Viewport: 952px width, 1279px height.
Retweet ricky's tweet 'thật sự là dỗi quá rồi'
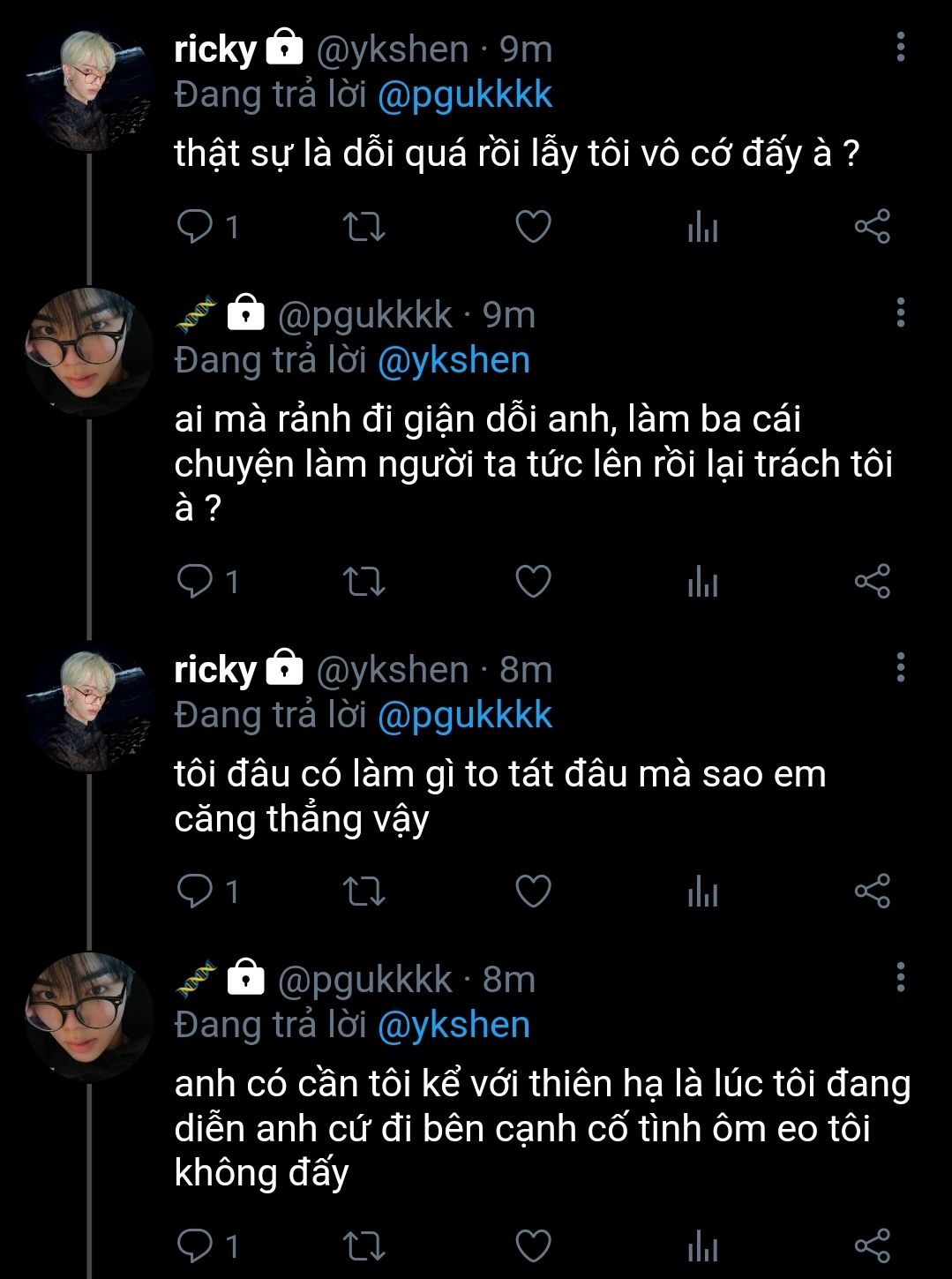pos(364,228)
